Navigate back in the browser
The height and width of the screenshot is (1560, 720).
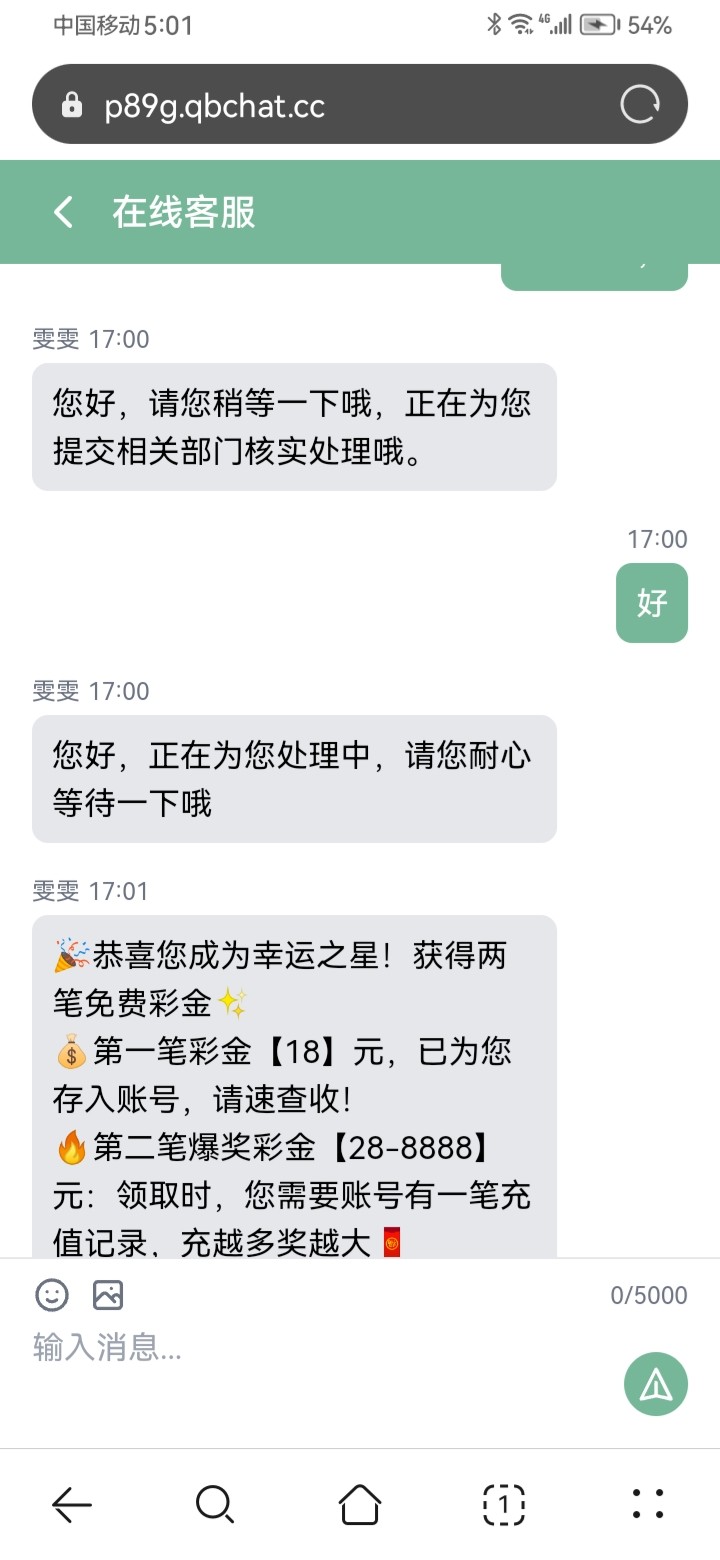coord(72,1503)
